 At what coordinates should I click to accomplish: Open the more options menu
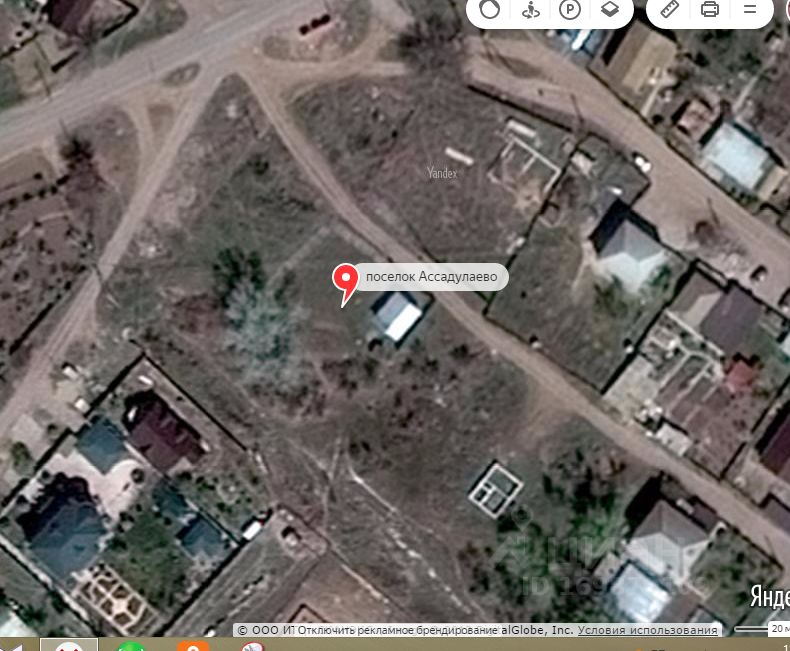click(750, 10)
